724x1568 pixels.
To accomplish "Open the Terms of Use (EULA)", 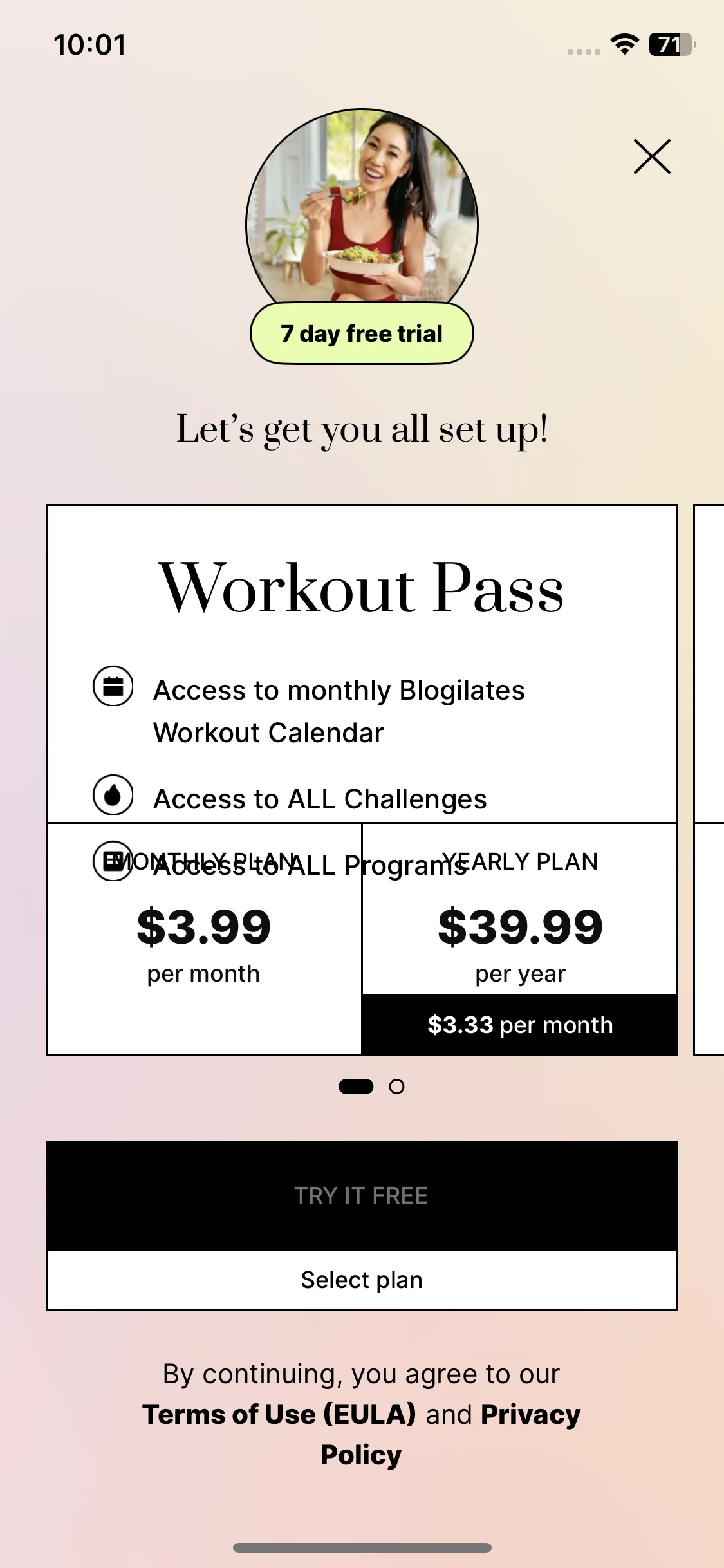I will [279, 1414].
